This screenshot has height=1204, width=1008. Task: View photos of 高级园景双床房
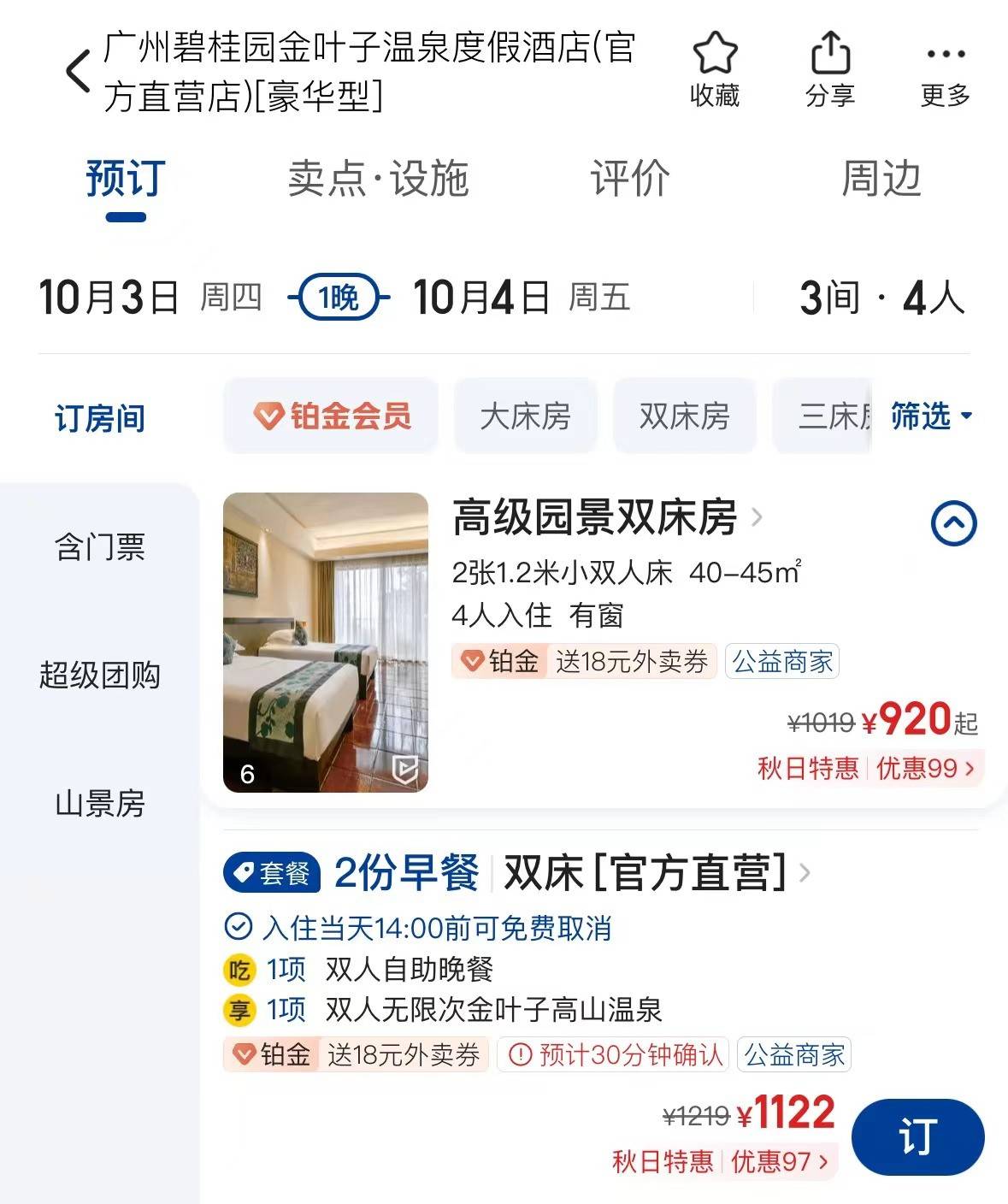[325, 642]
